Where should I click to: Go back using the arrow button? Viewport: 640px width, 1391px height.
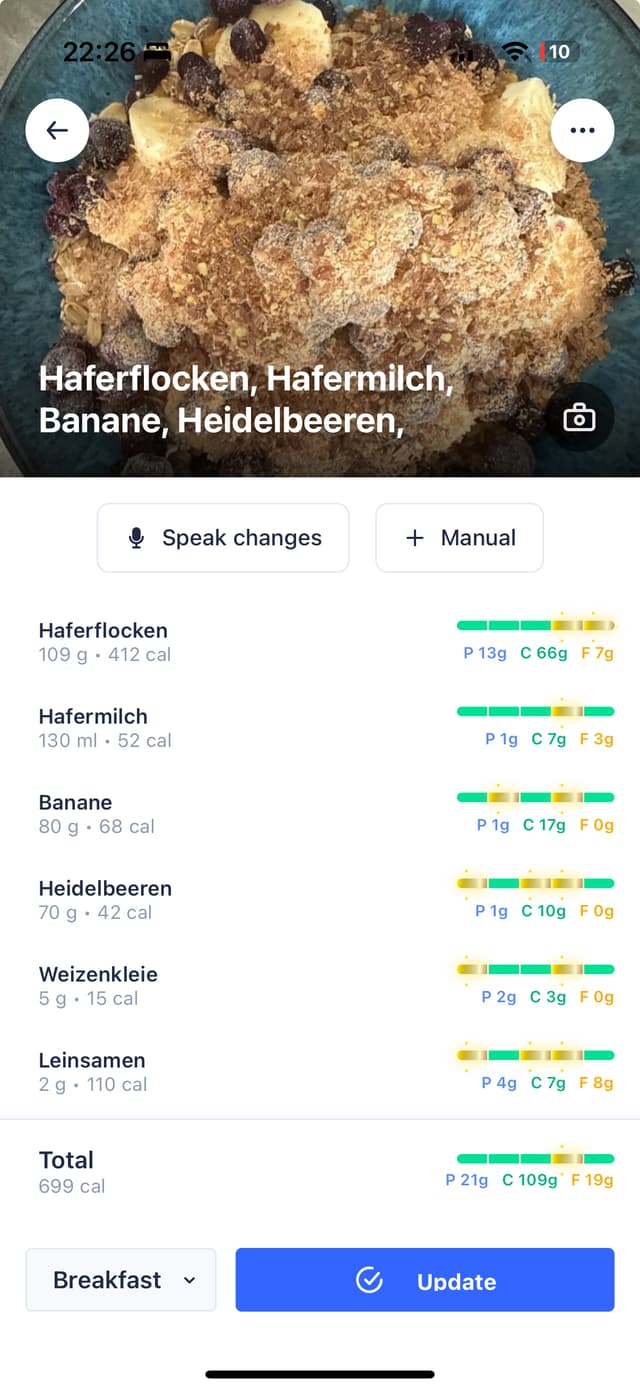pos(57,130)
